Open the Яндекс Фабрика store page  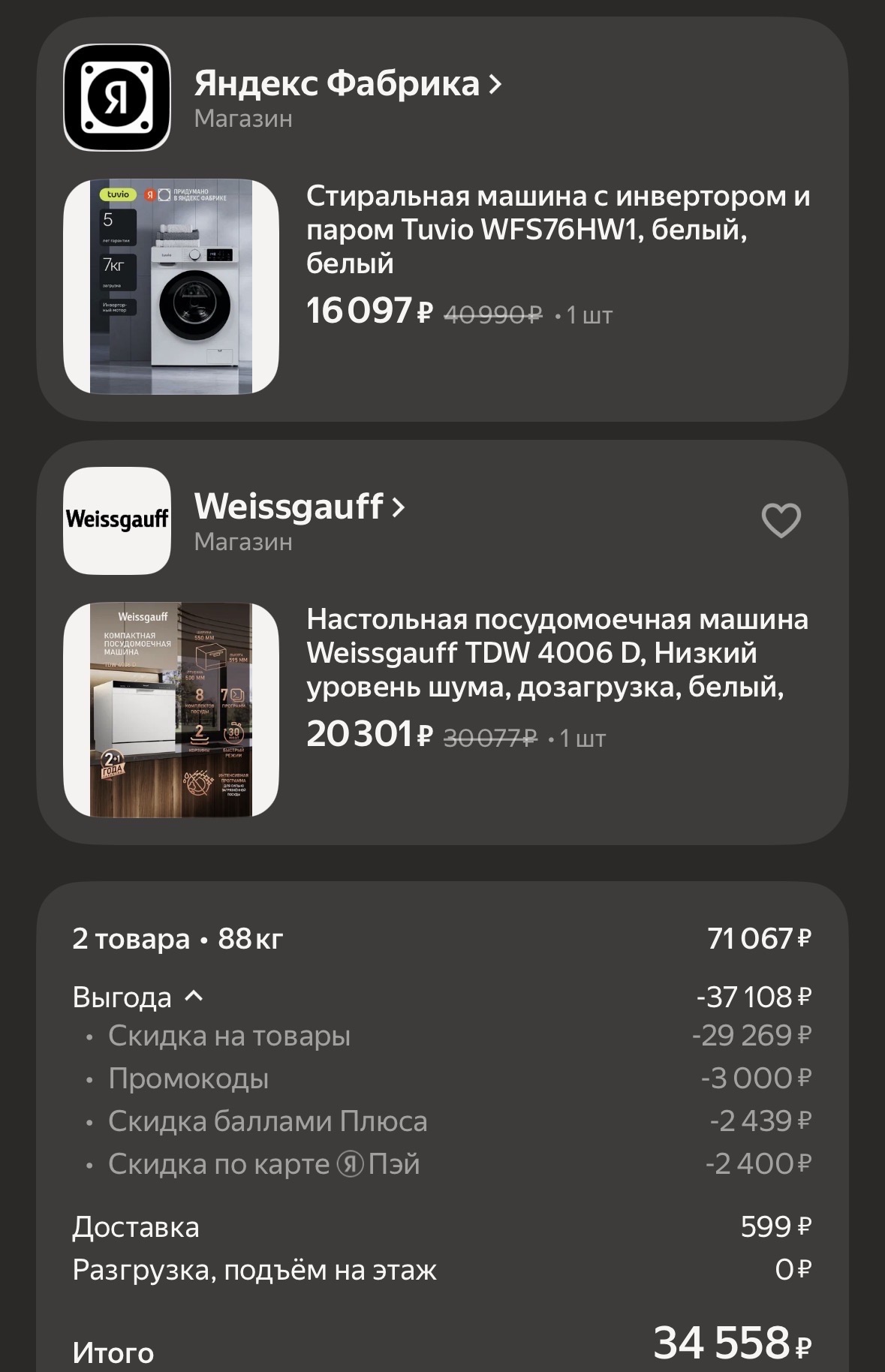coord(347,84)
